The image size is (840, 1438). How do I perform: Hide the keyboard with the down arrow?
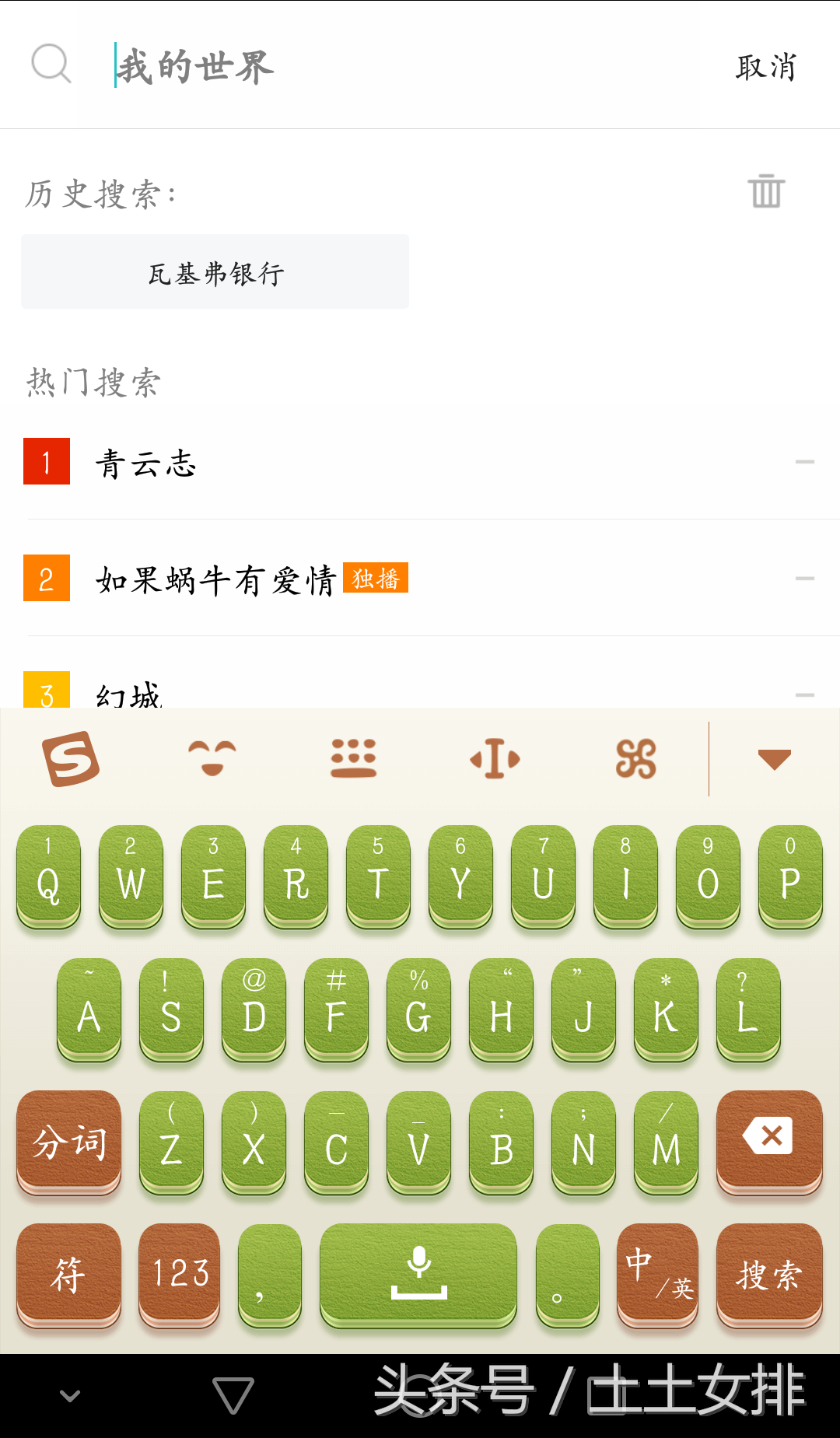tap(774, 759)
